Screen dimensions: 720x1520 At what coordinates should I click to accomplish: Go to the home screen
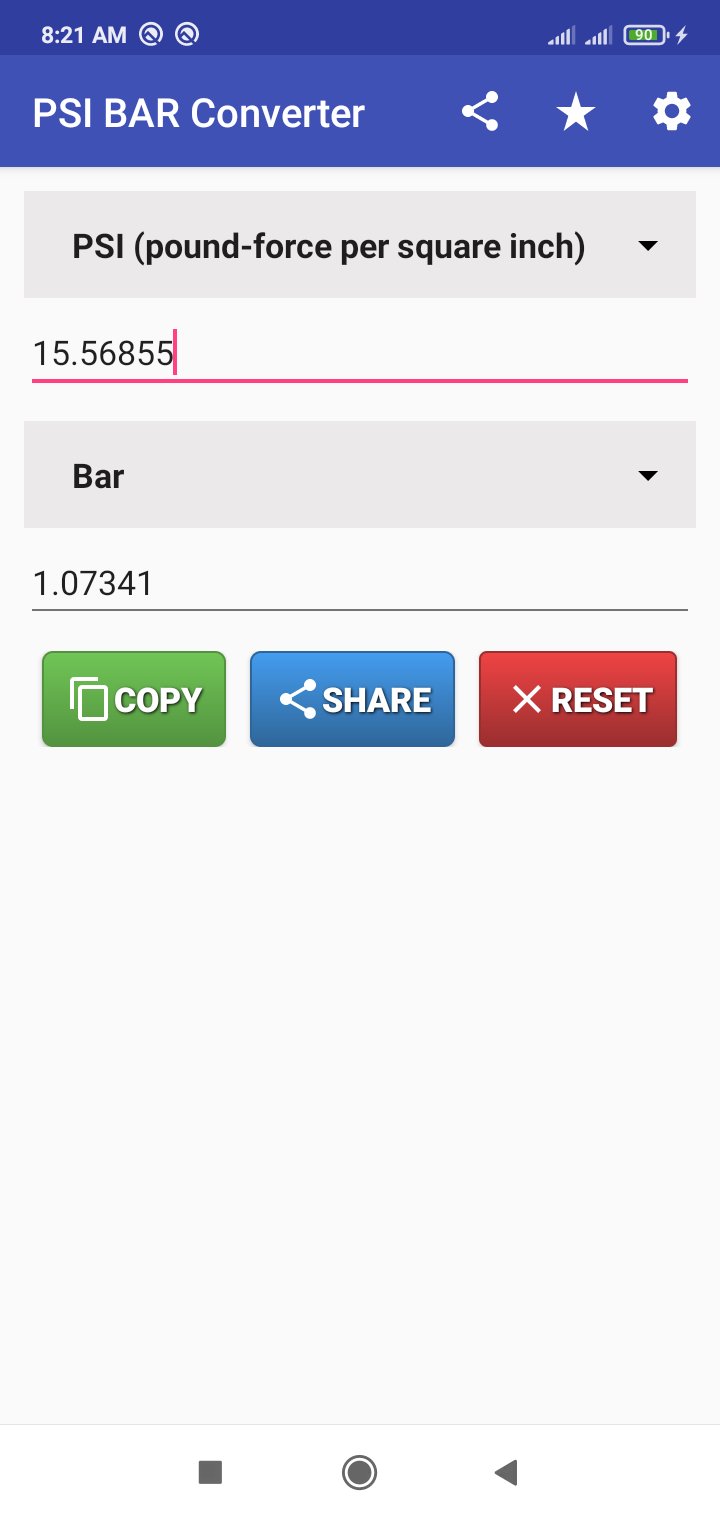359,1472
